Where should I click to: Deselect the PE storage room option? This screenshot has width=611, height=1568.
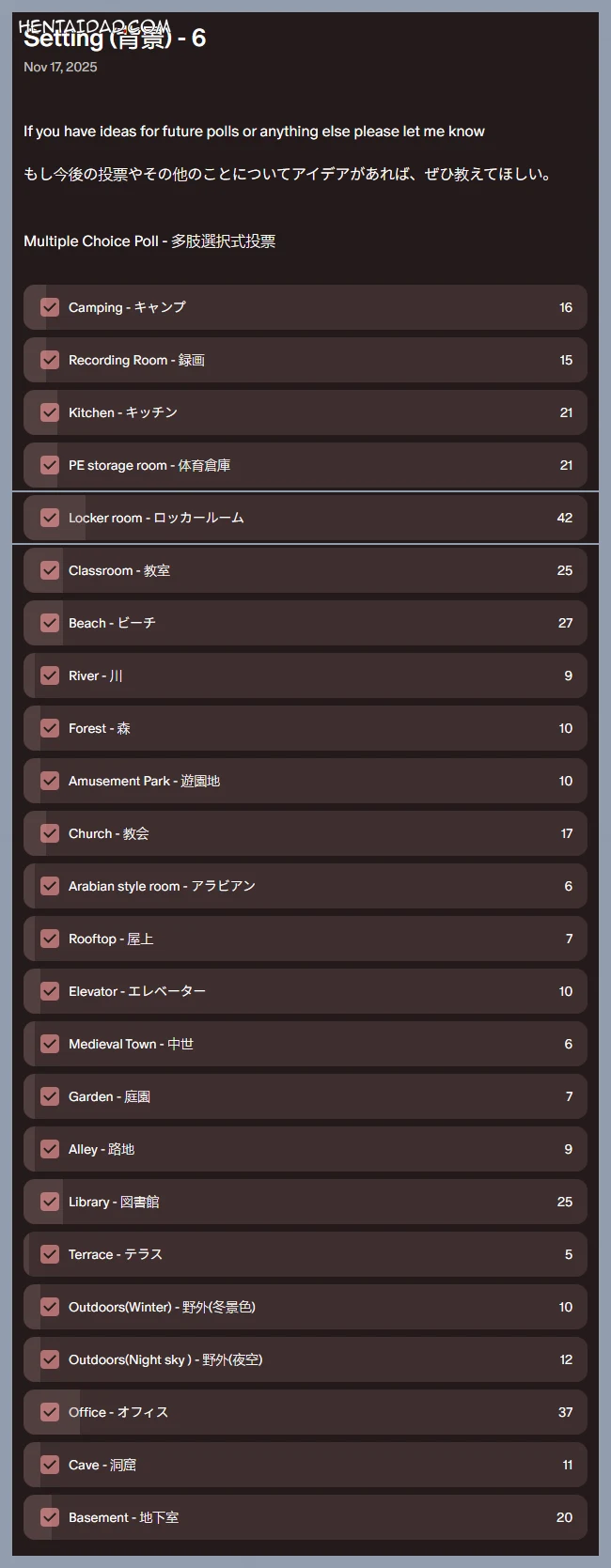tap(50, 465)
